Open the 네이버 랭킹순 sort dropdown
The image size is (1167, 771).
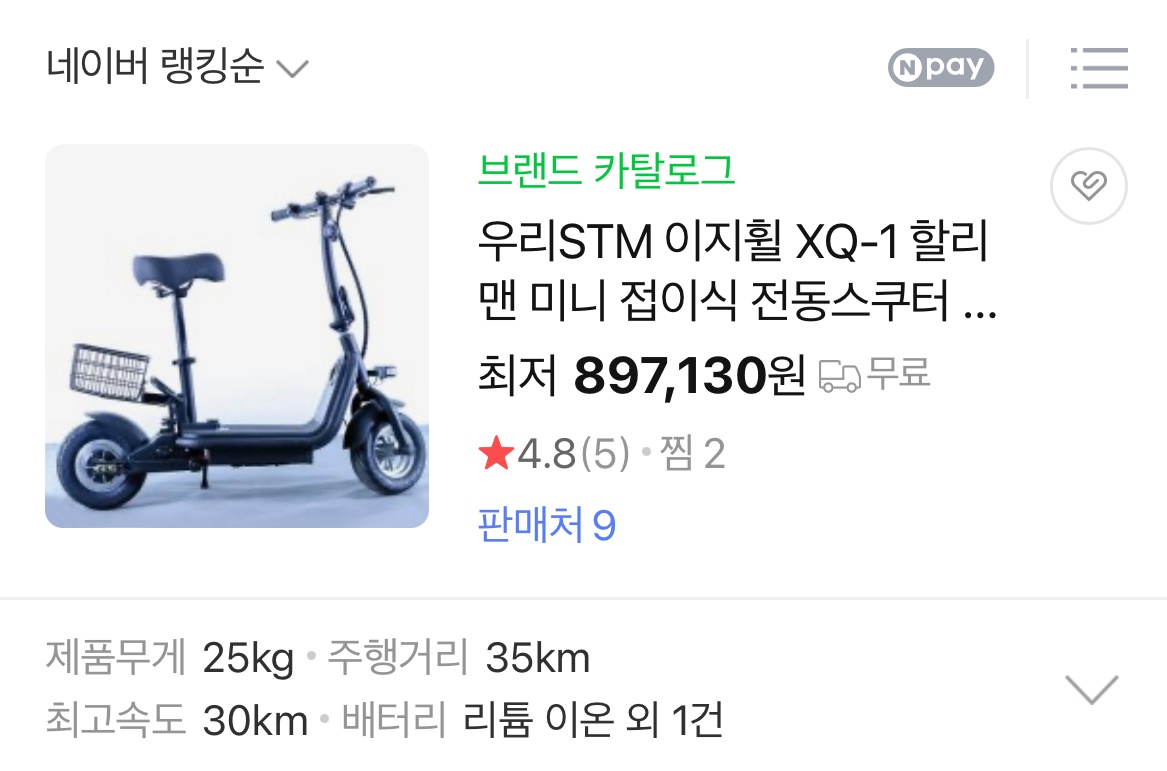[177, 68]
